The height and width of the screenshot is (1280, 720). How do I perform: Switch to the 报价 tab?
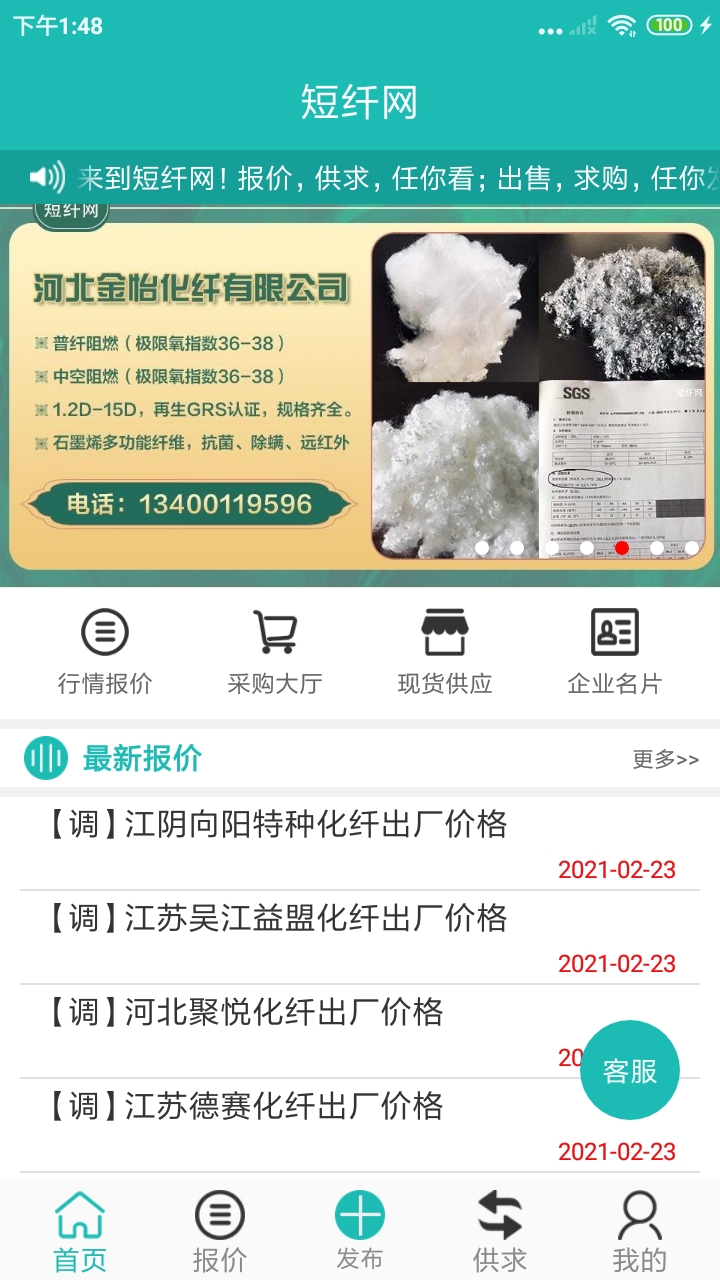[x=220, y=1232]
